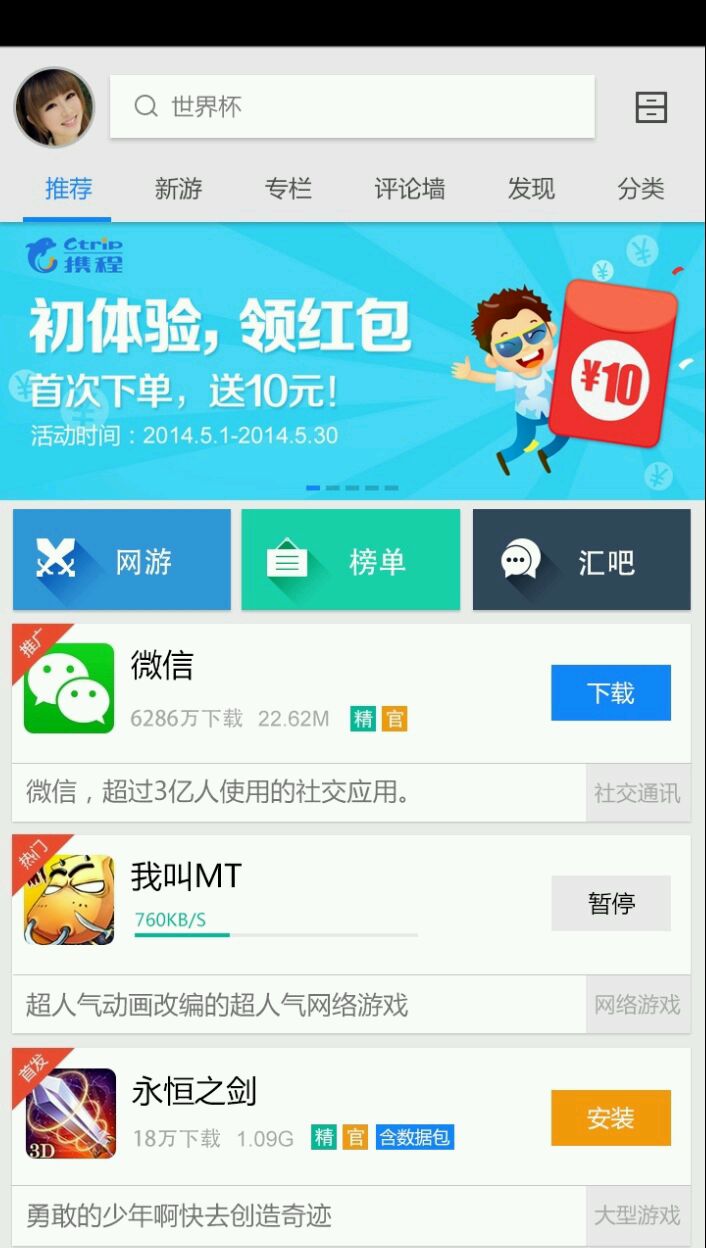Tap the 世界杯 search box
The image size is (706, 1248).
[352, 106]
